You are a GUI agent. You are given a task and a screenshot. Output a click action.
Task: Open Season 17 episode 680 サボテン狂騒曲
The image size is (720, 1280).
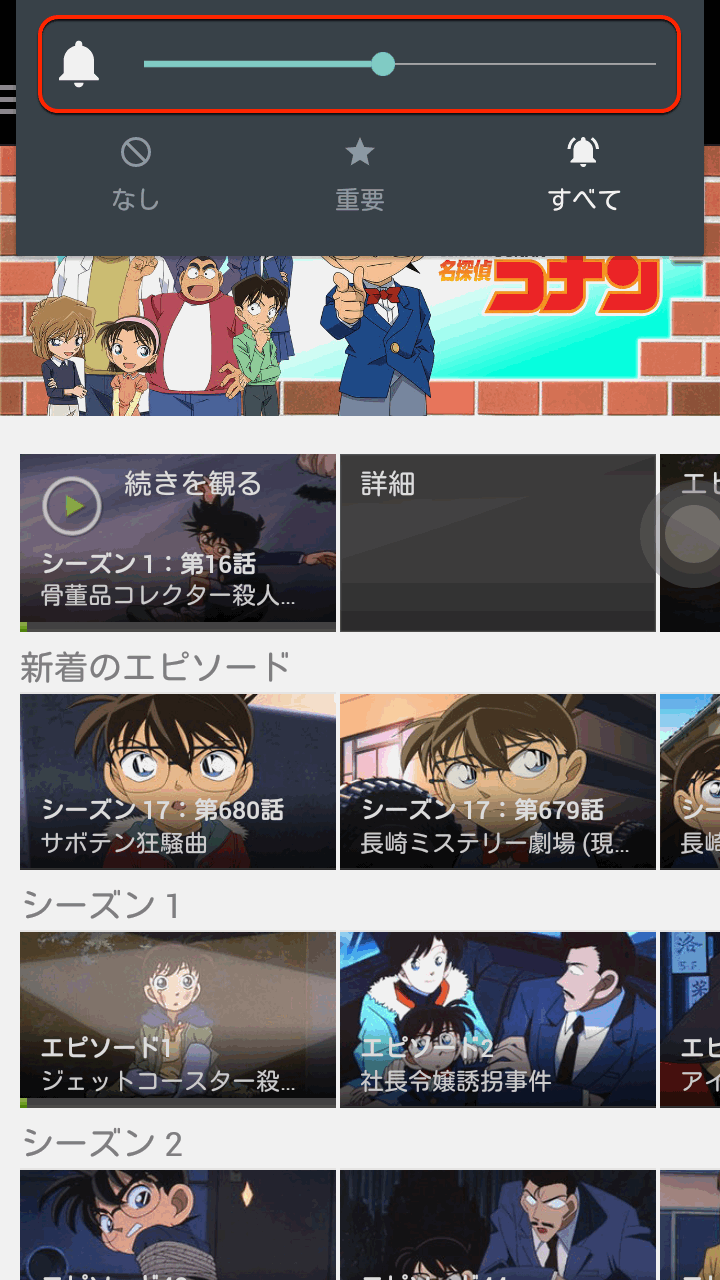click(178, 781)
